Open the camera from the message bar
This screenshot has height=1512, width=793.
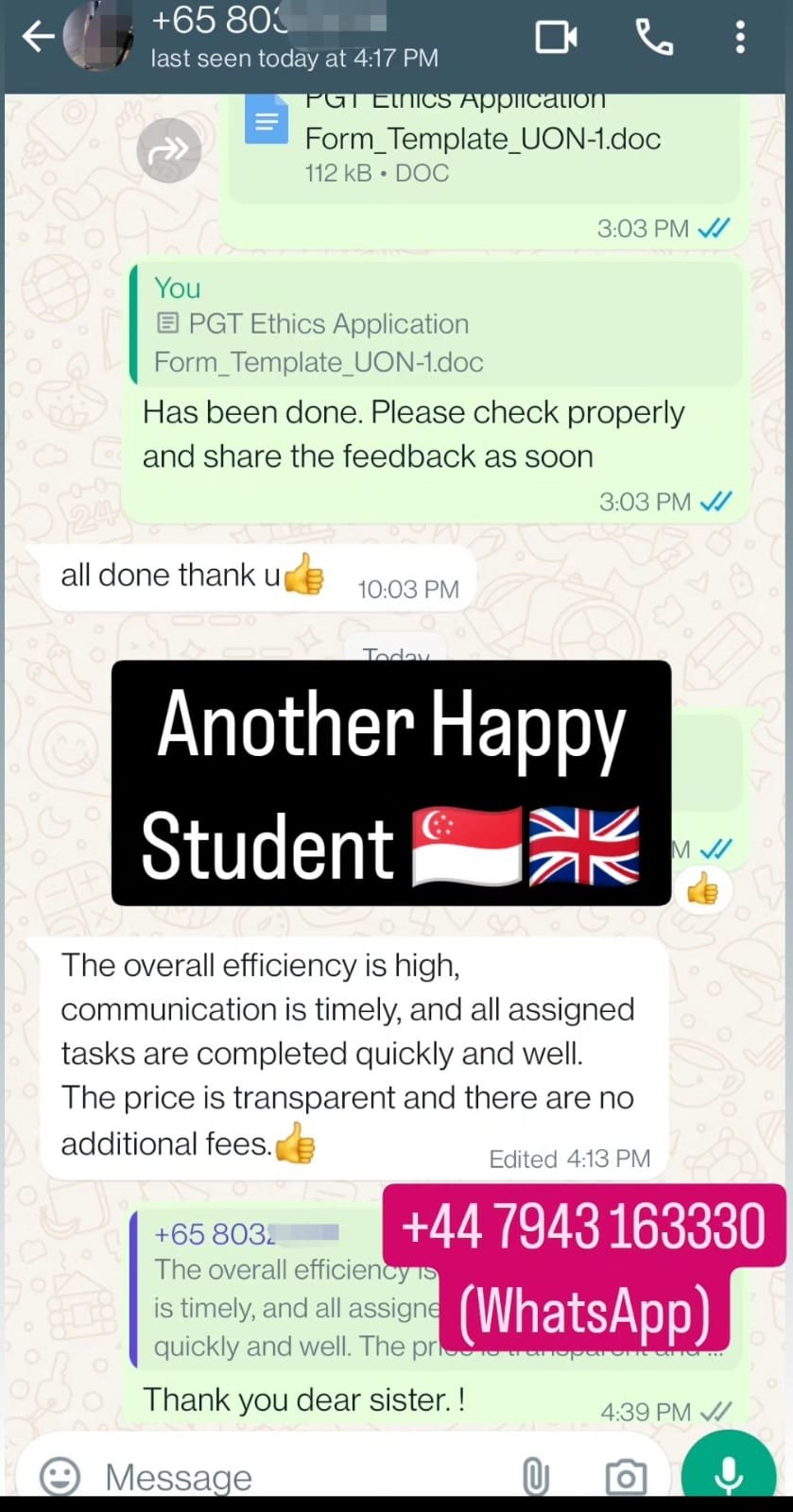coord(625,1476)
